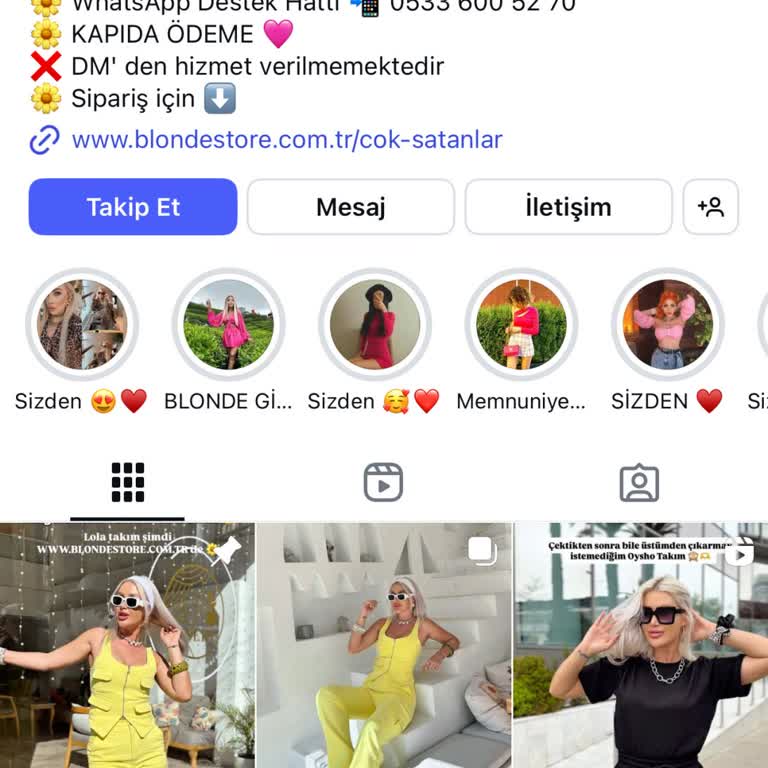Show suggested accounts with add-person icon
768x768 pixels.
(x=710, y=207)
